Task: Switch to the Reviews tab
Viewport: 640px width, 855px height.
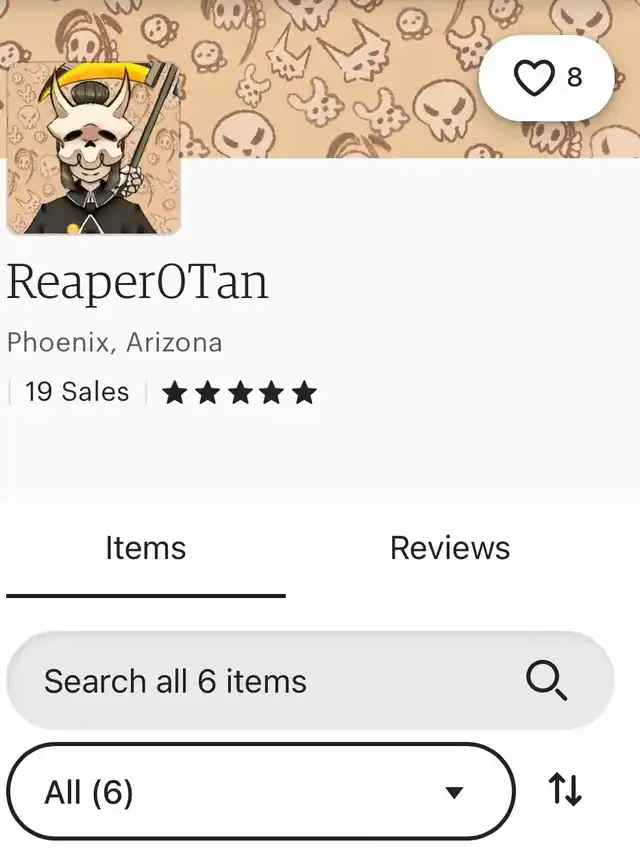Action: tap(449, 548)
